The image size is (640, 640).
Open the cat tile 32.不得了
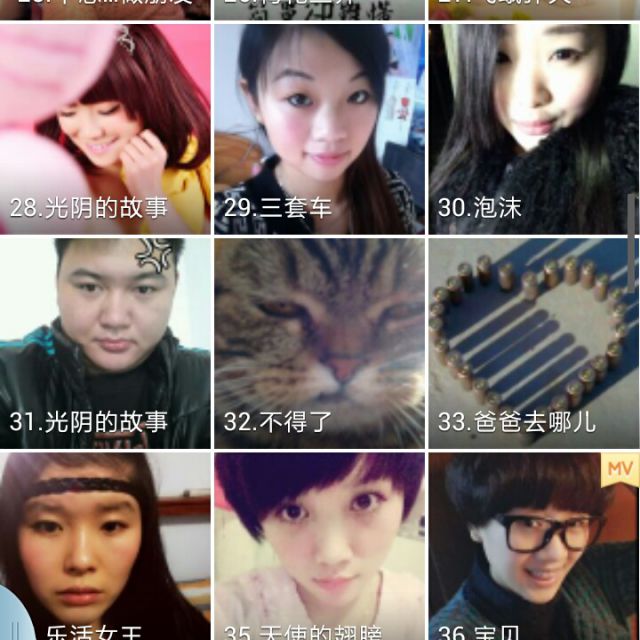[x=319, y=342]
